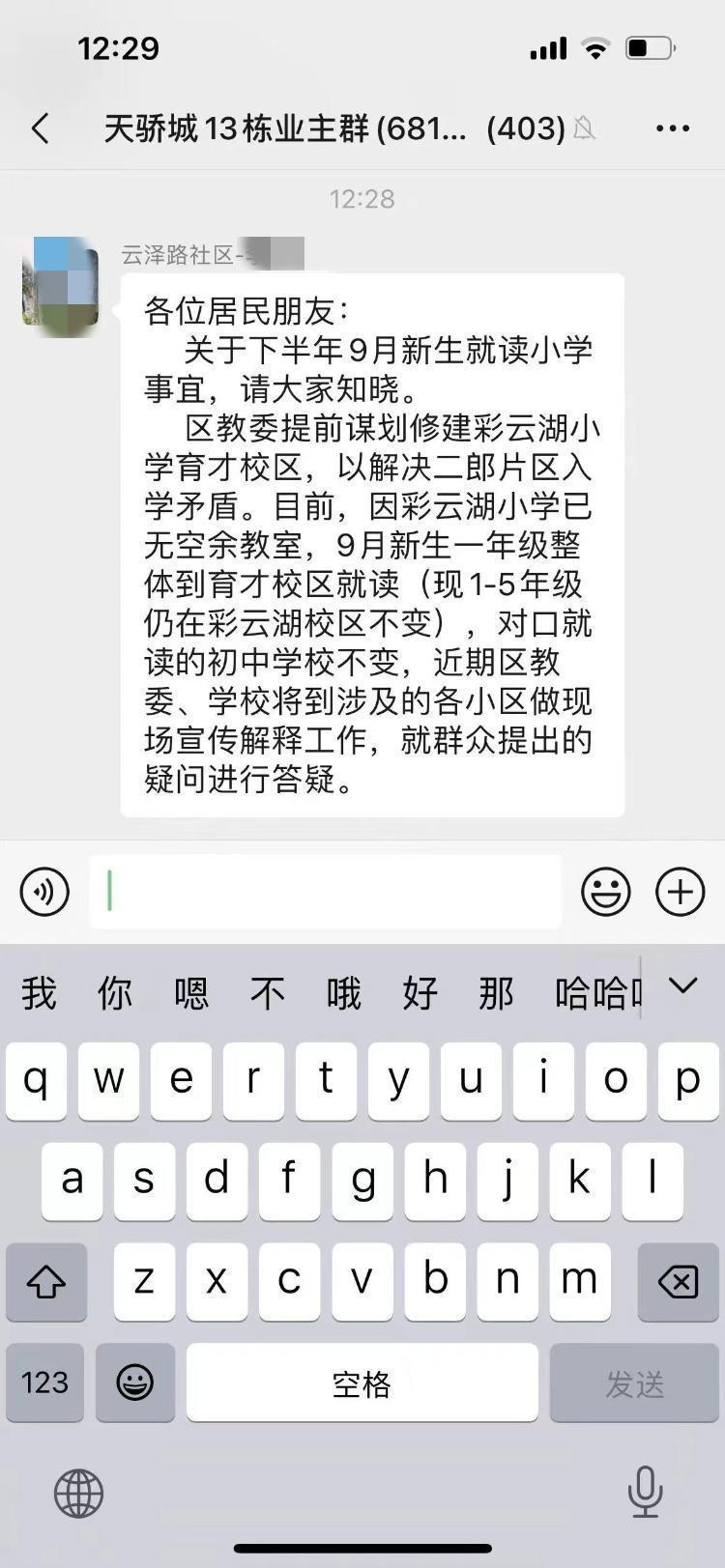Go back to the chat list
Viewport: 725px width, 1568px height.
tap(41, 128)
